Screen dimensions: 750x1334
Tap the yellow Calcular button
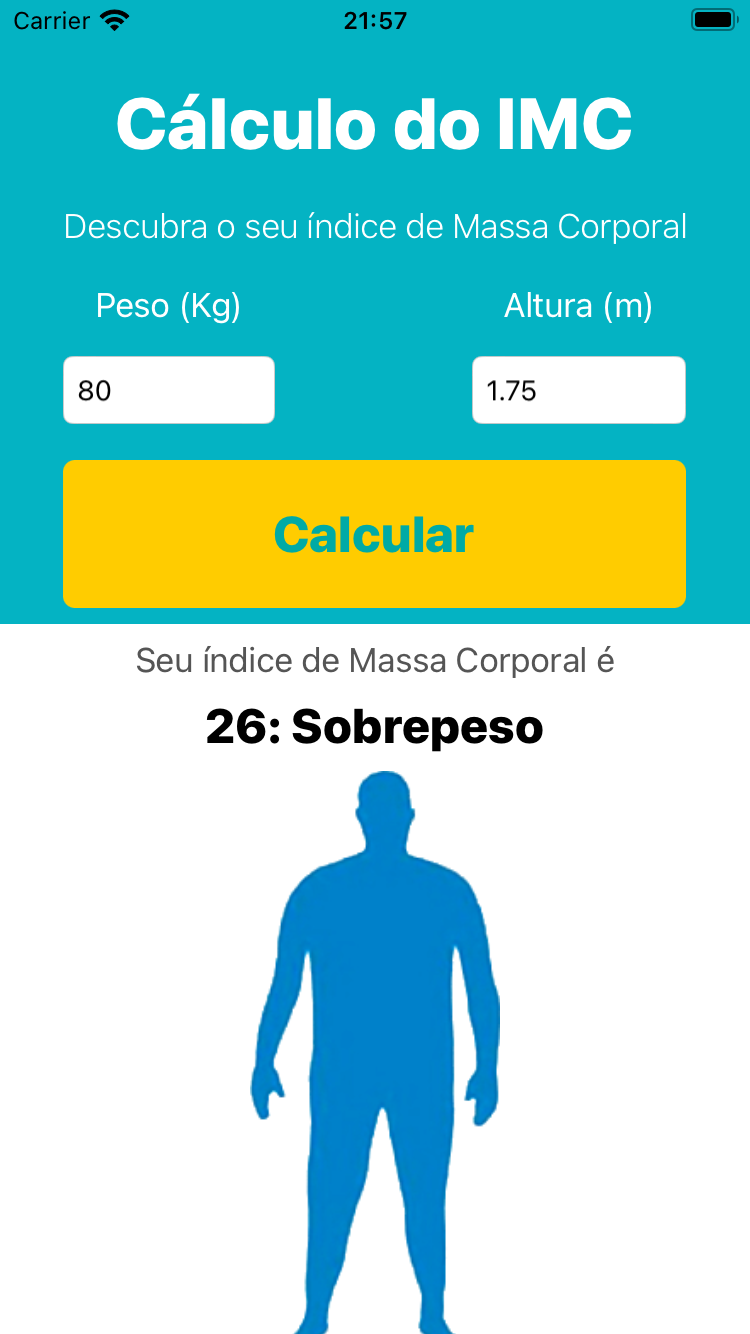pos(374,534)
